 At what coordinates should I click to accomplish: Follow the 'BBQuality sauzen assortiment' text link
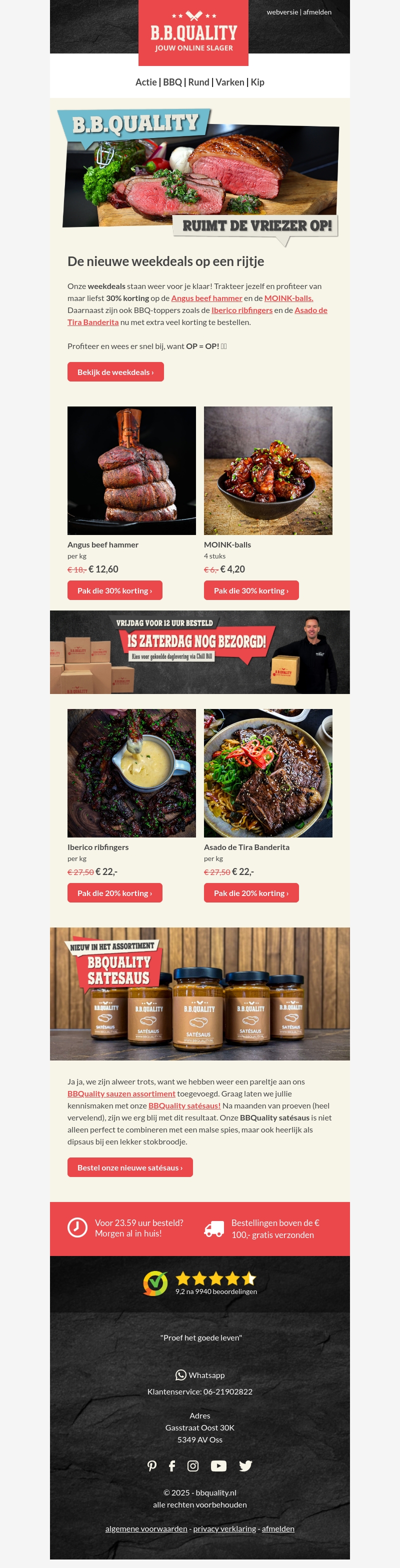(121, 1094)
